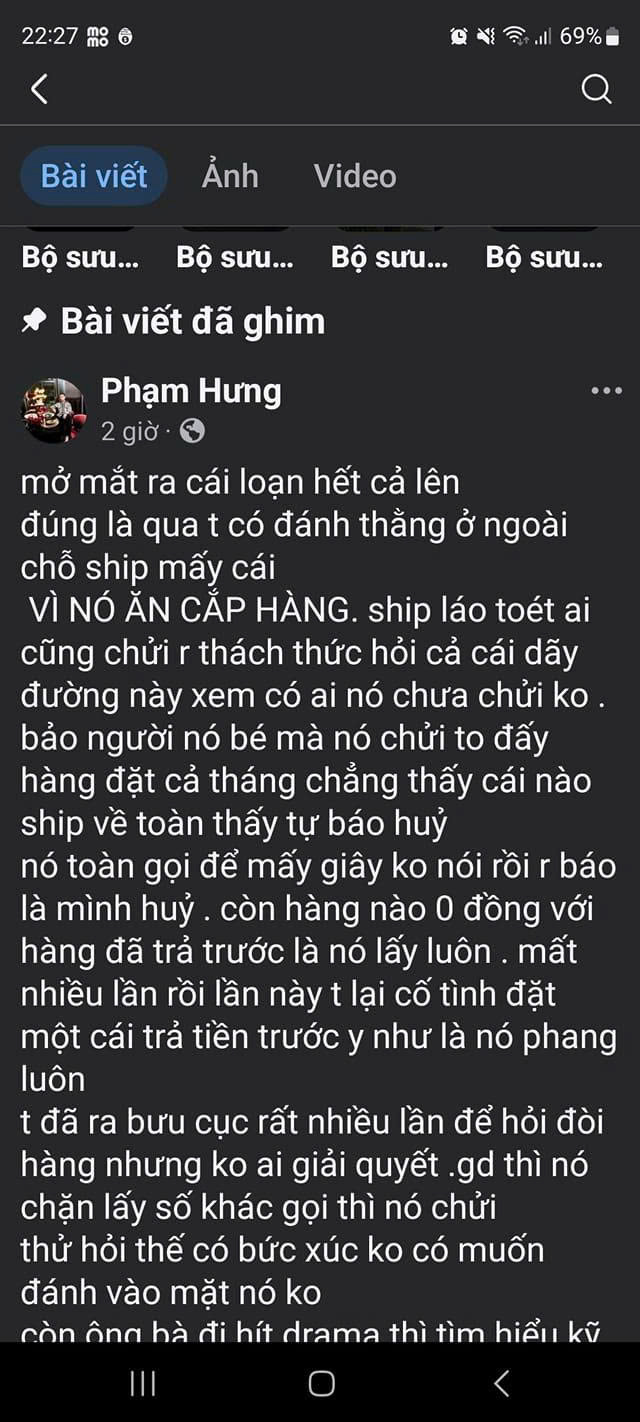
Task: Select the Bài viết tab
Action: [94, 176]
